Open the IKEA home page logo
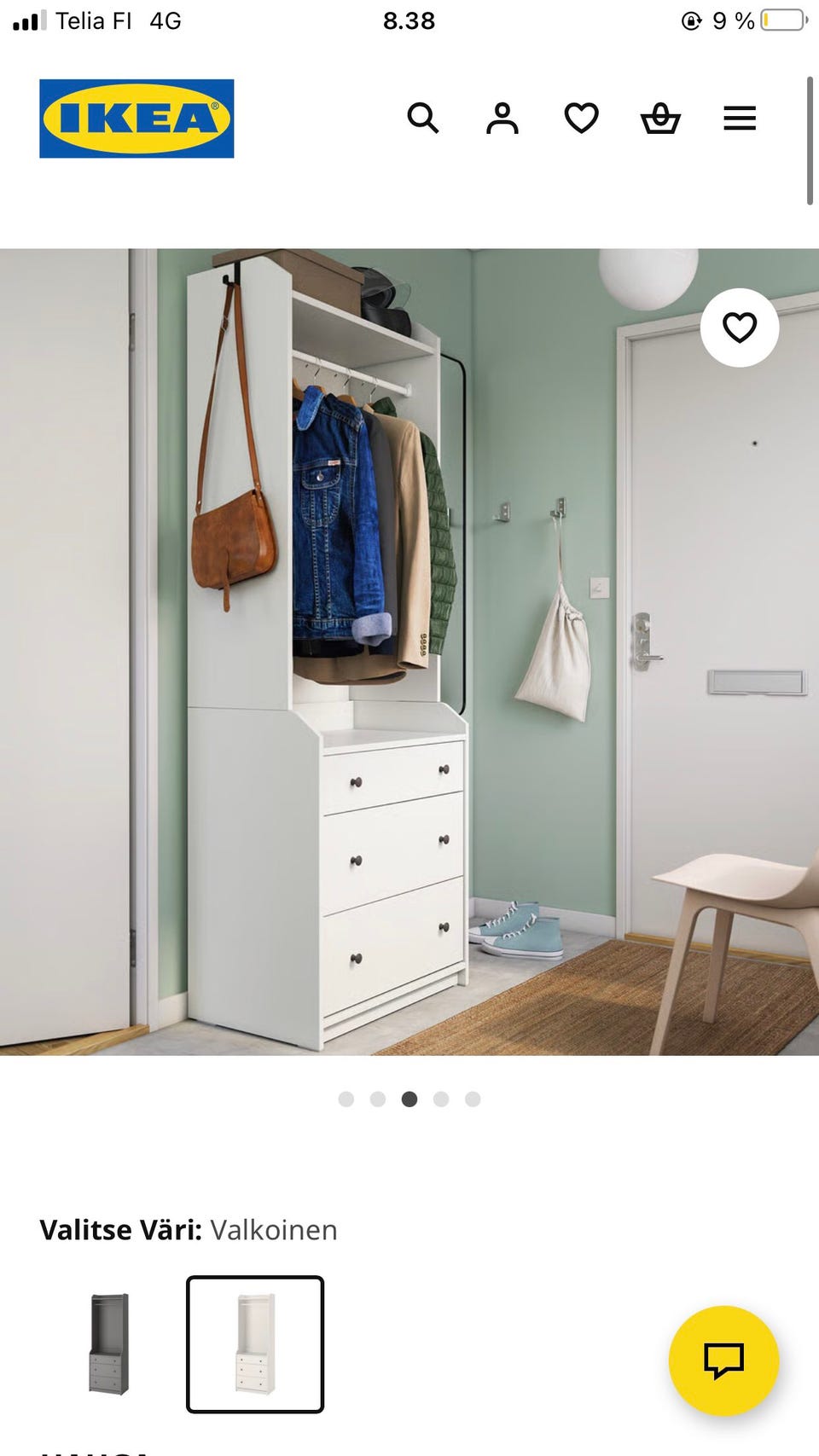This screenshot has width=819, height=1456. pyautogui.click(x=136, y=119)
